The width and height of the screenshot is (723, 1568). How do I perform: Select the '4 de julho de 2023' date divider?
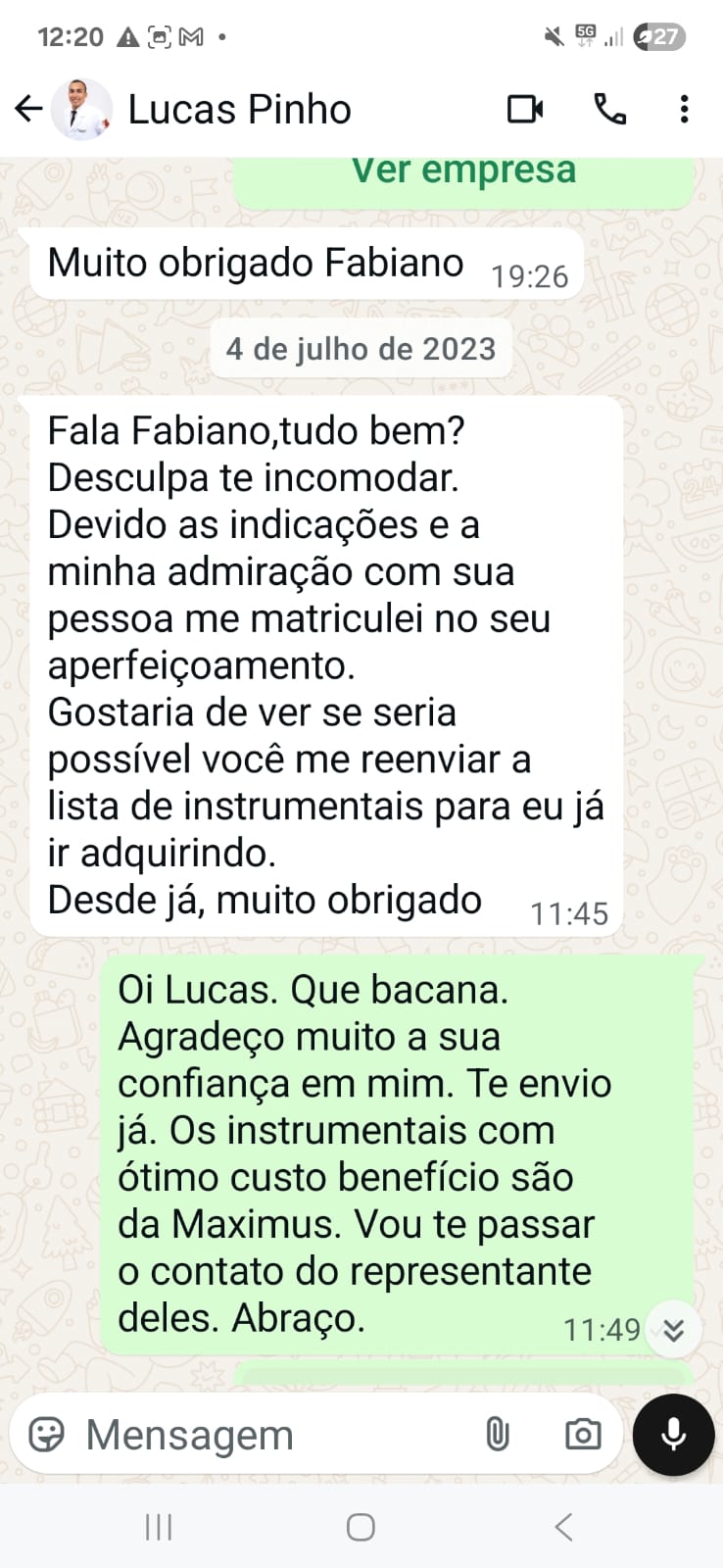(361, 349)
